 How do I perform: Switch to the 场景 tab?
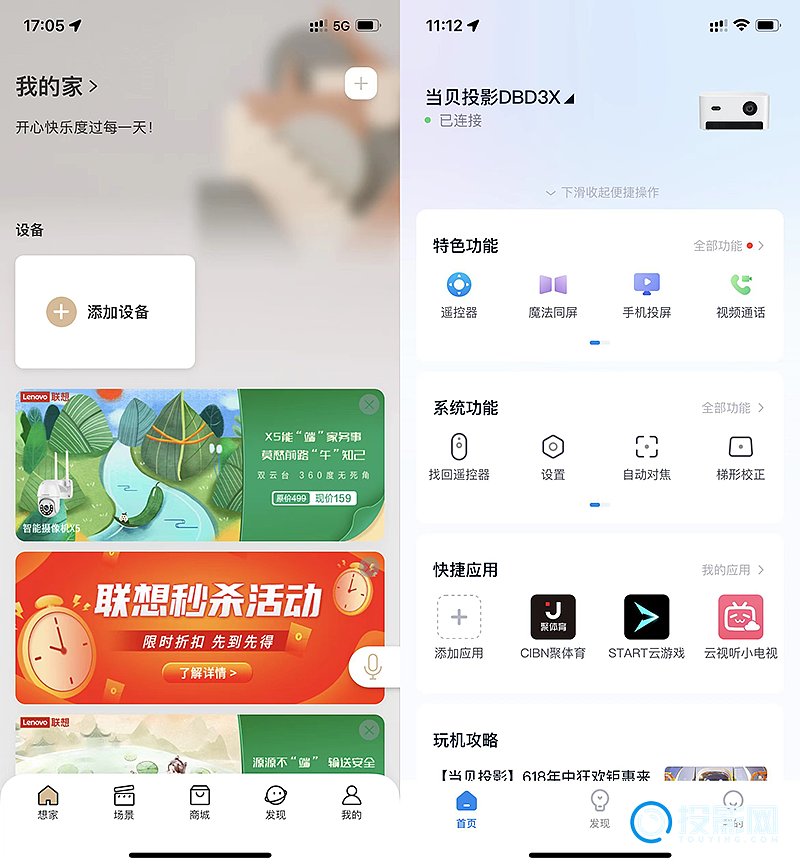coord(124,802)
